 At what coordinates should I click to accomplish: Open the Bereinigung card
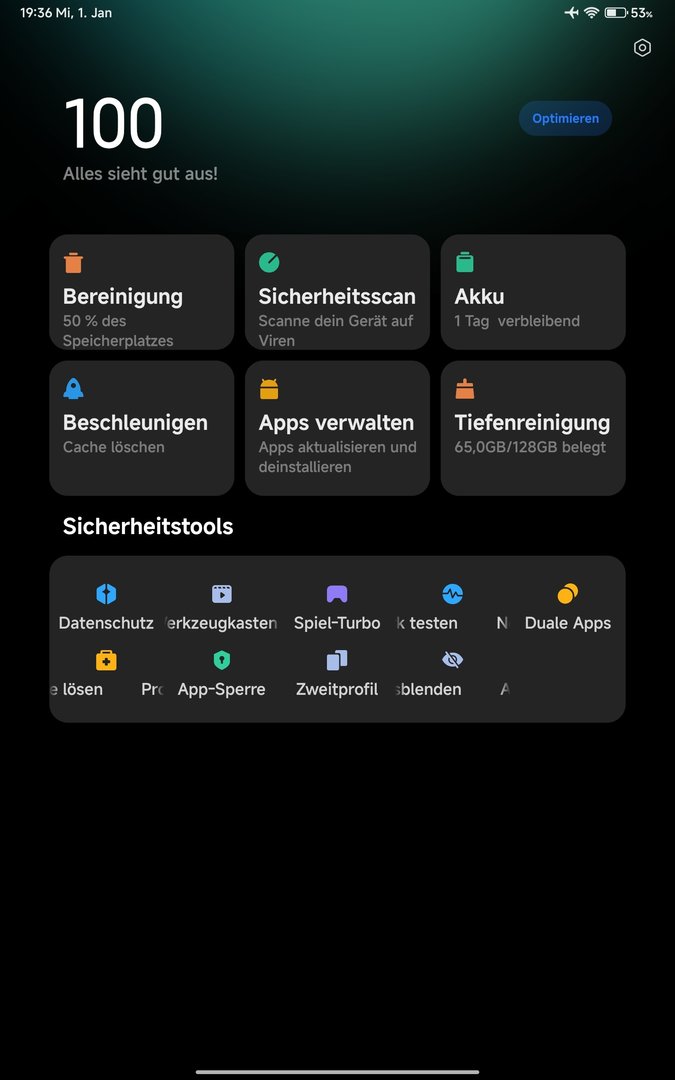tap(141, 292)
